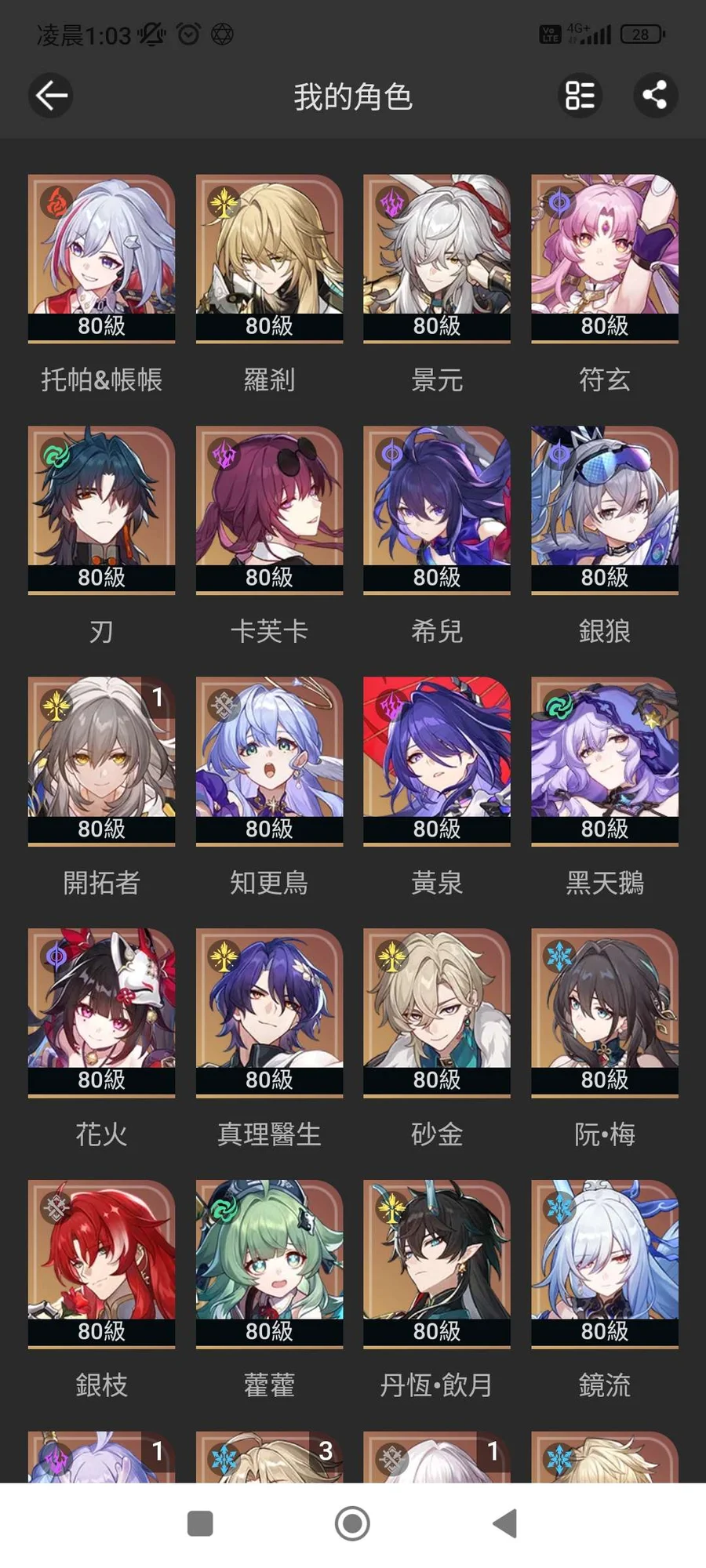The image size is (706, 1568).
Task: Switch to list view layout
Action: (580, 96)
